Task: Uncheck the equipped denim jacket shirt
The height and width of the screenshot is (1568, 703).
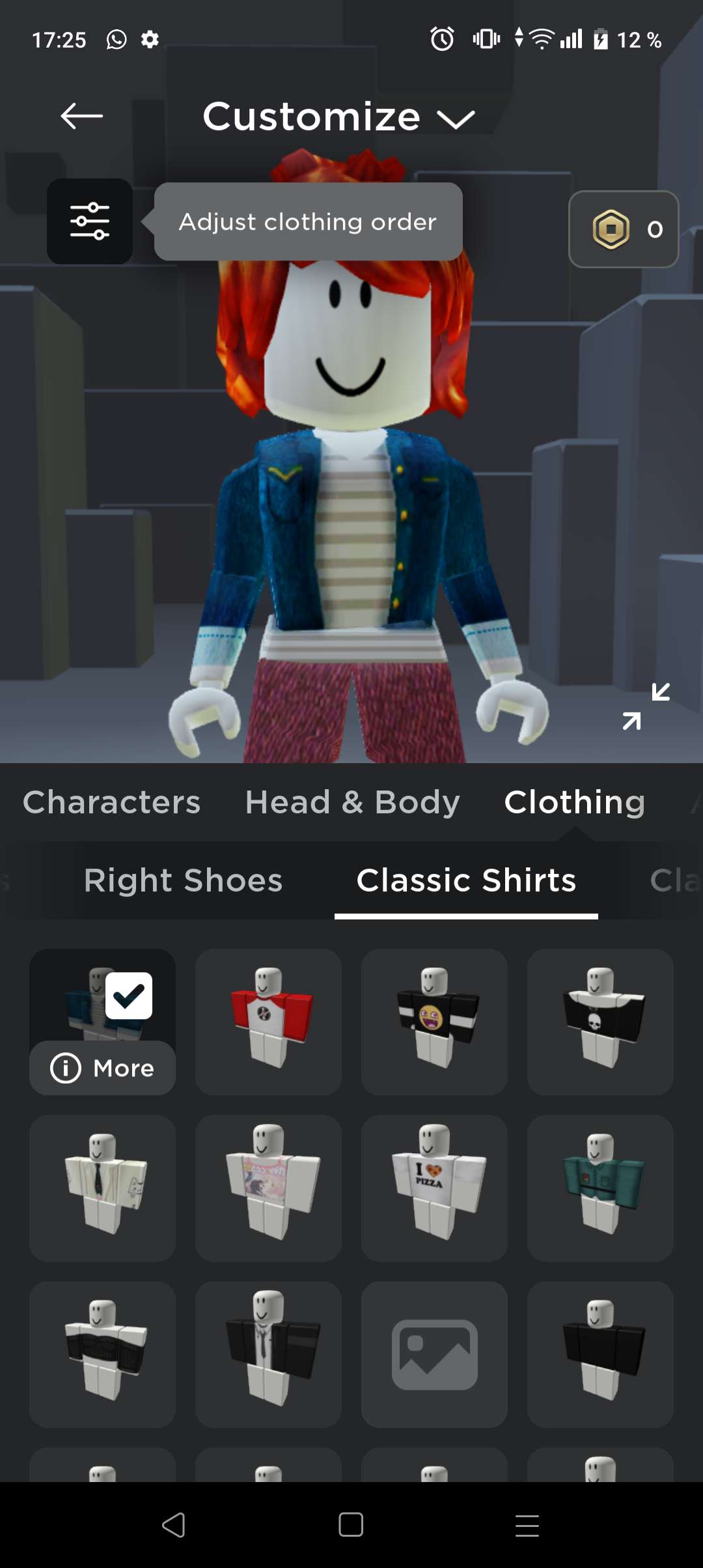Action: (129, 996)
